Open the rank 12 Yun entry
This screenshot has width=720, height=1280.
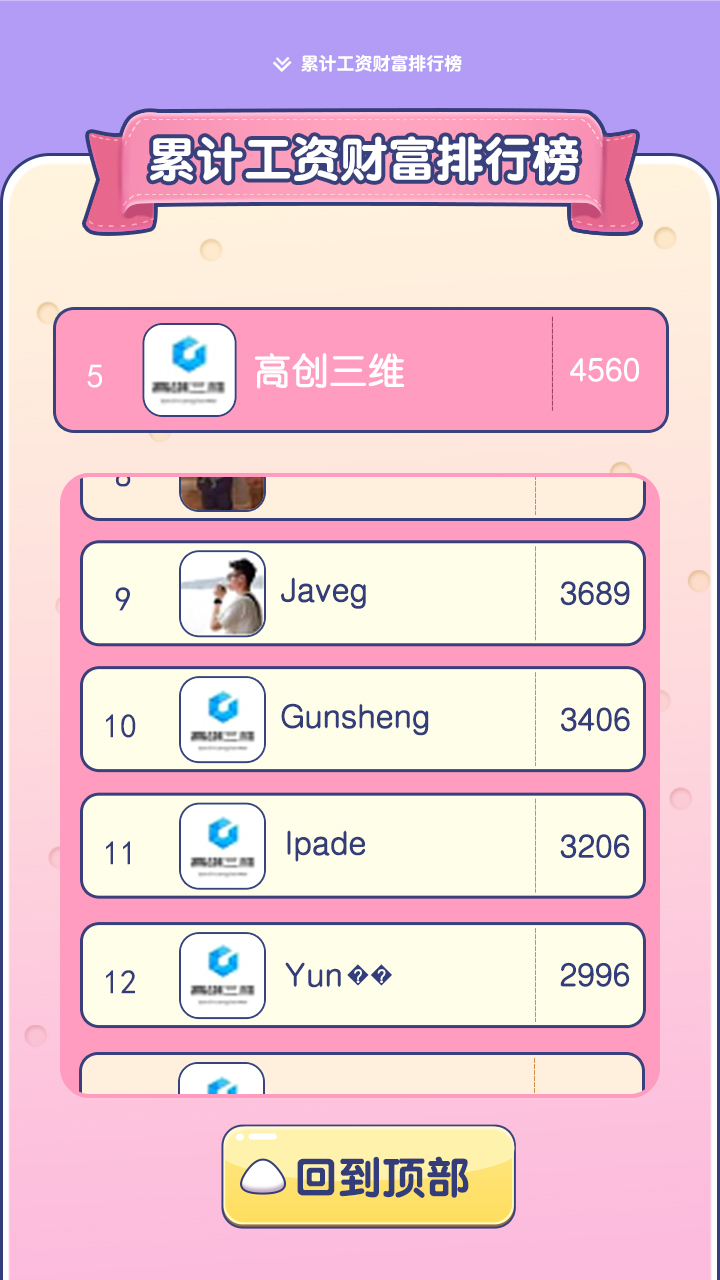tap(362, 975)
